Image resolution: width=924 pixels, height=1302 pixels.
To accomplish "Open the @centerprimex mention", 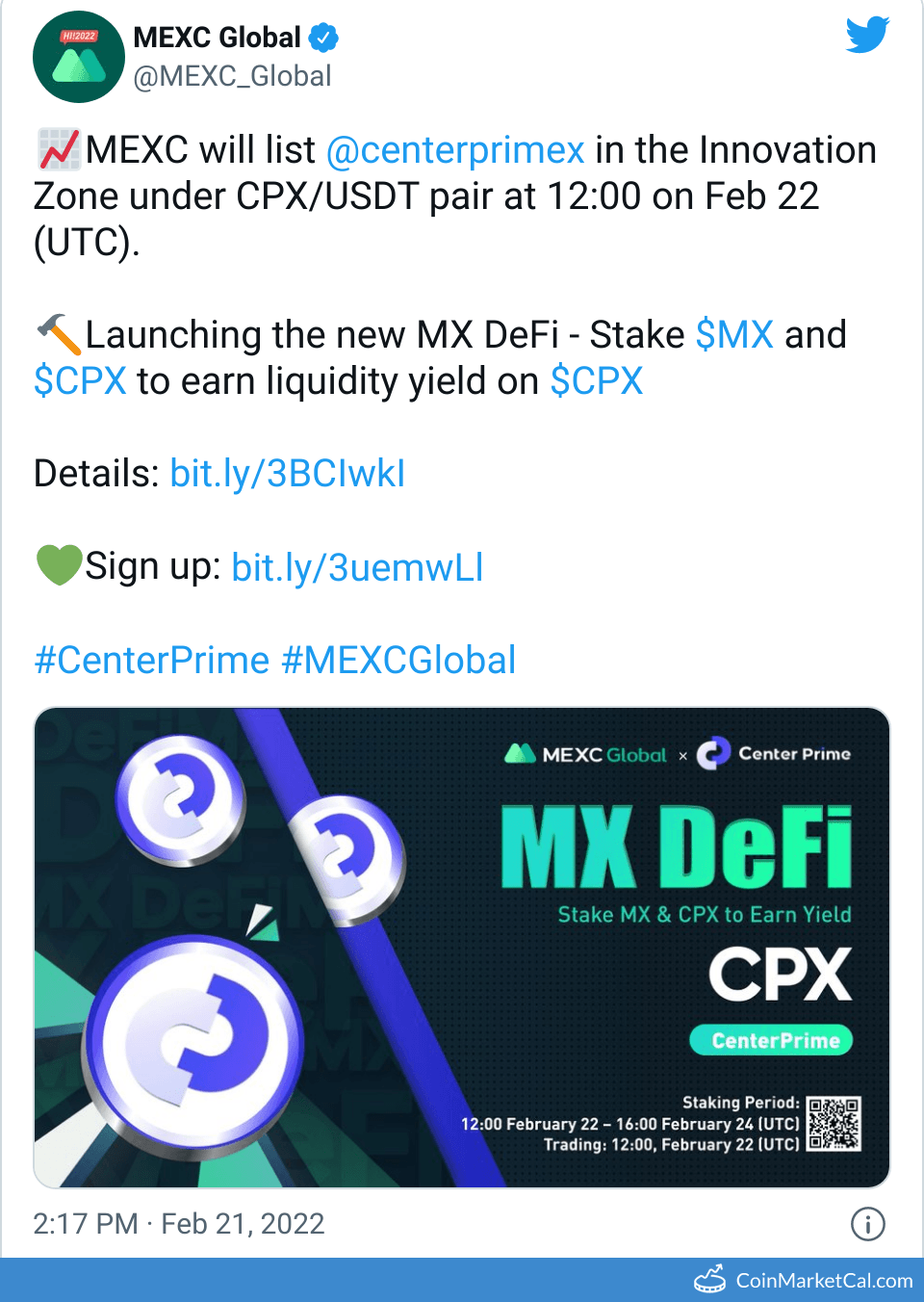I will tap(455, 150).
